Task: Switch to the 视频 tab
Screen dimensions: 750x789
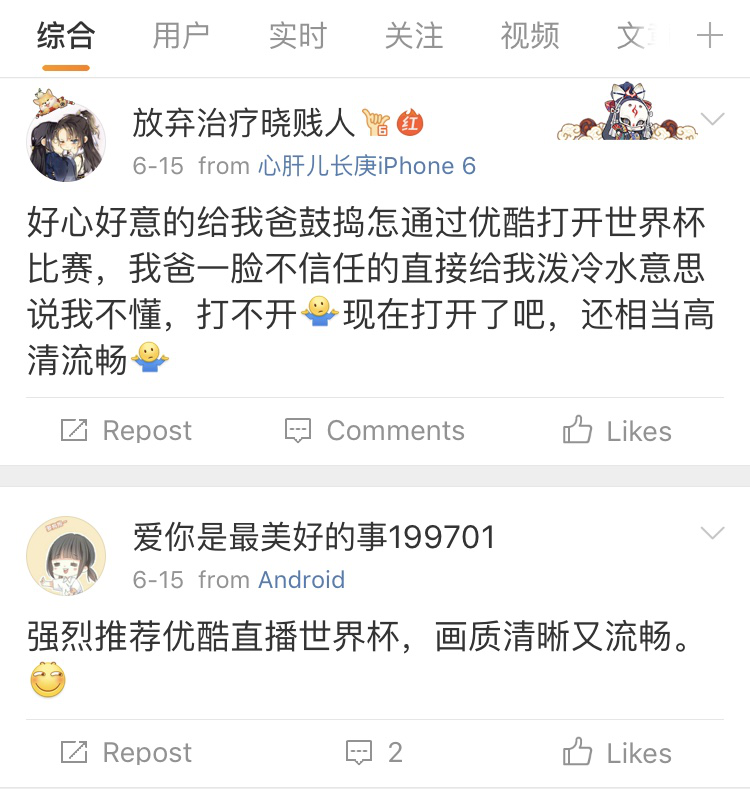Action: [x=529, y=37]
